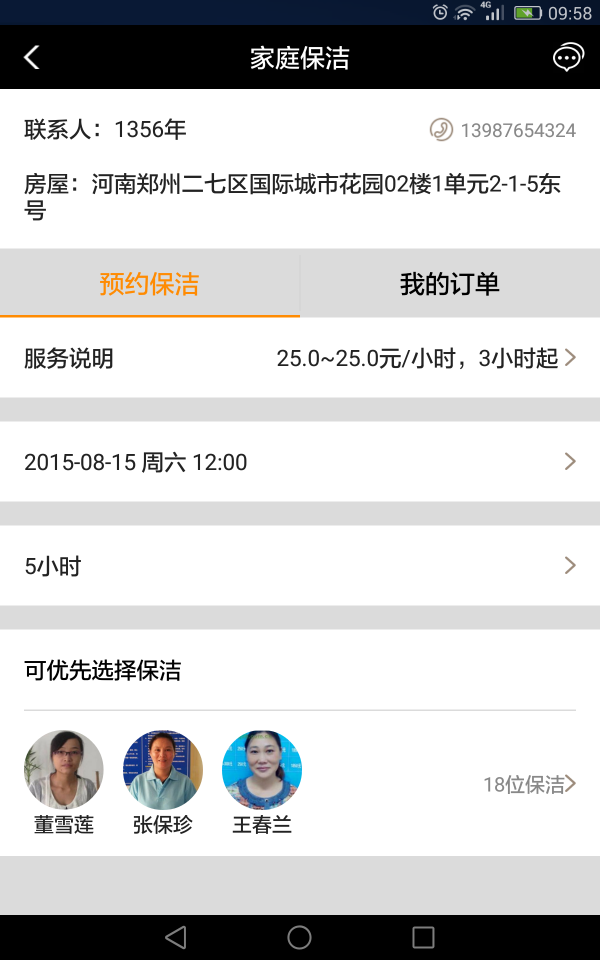Change the 2015-08-15 周六 12:00 appointment time
600x960 pixels.
(x=300, y=462)
